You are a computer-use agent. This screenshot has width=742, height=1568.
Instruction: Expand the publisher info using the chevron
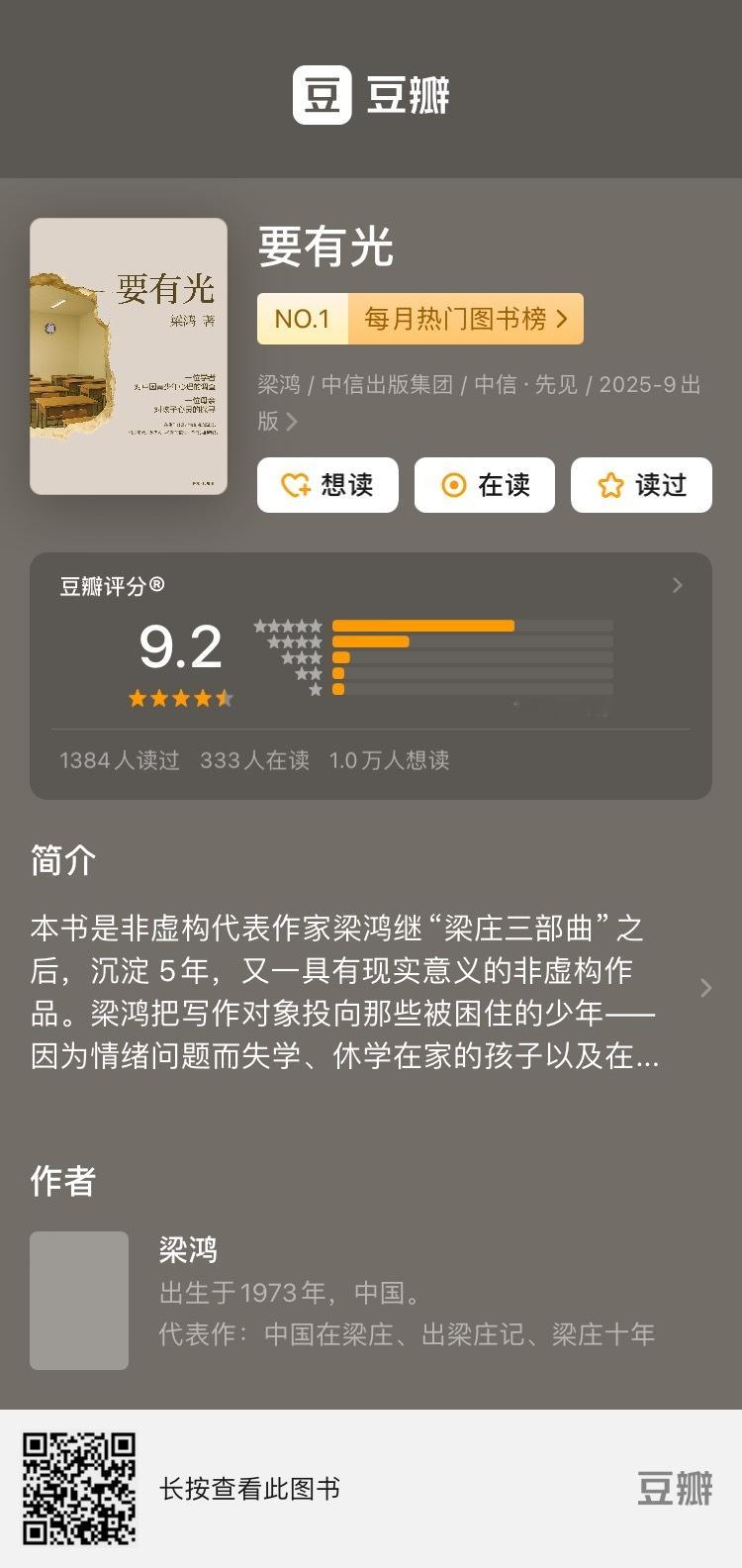pos(292,422)
